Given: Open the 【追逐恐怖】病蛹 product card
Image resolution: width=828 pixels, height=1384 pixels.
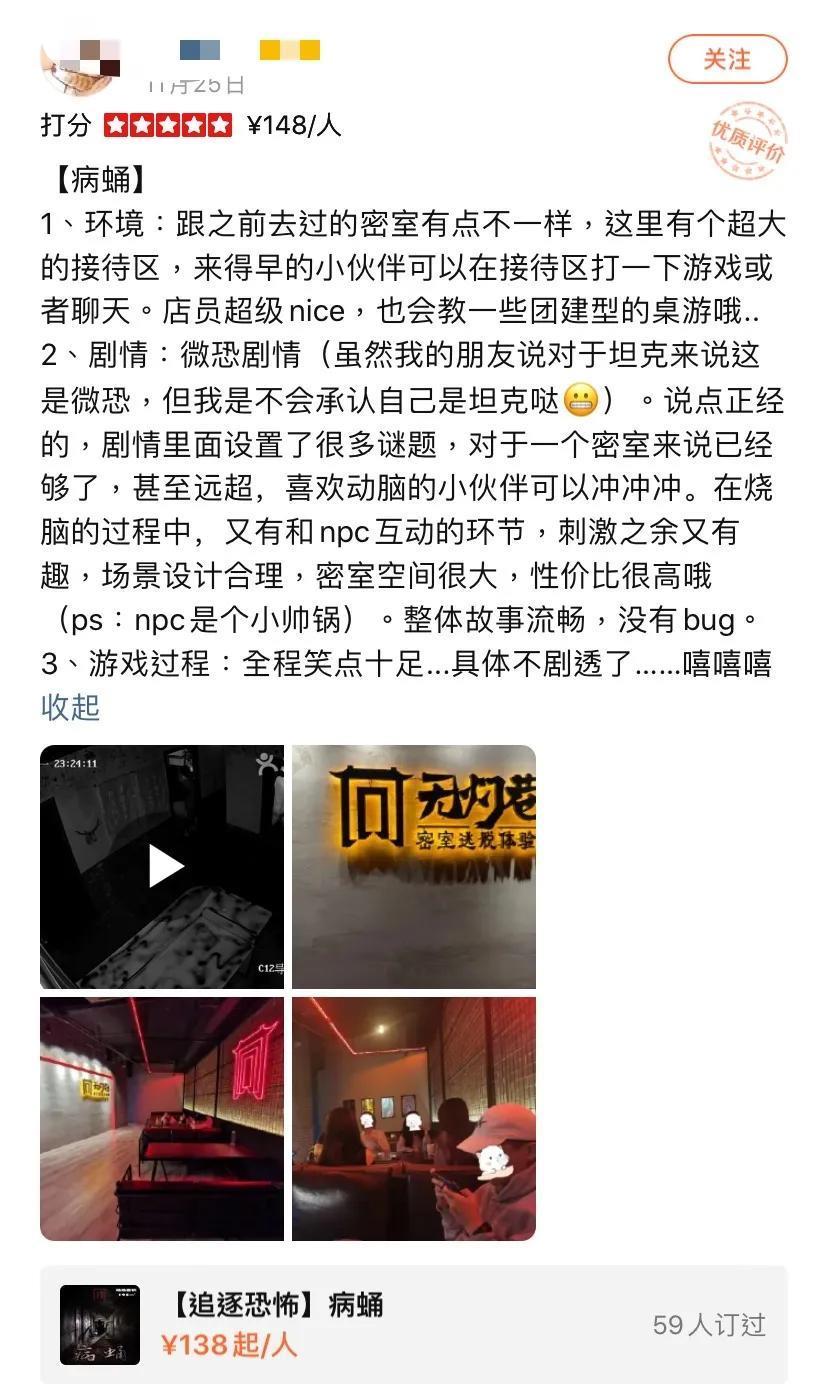Looking at the screenshot, I should (x=413, y=1324).
